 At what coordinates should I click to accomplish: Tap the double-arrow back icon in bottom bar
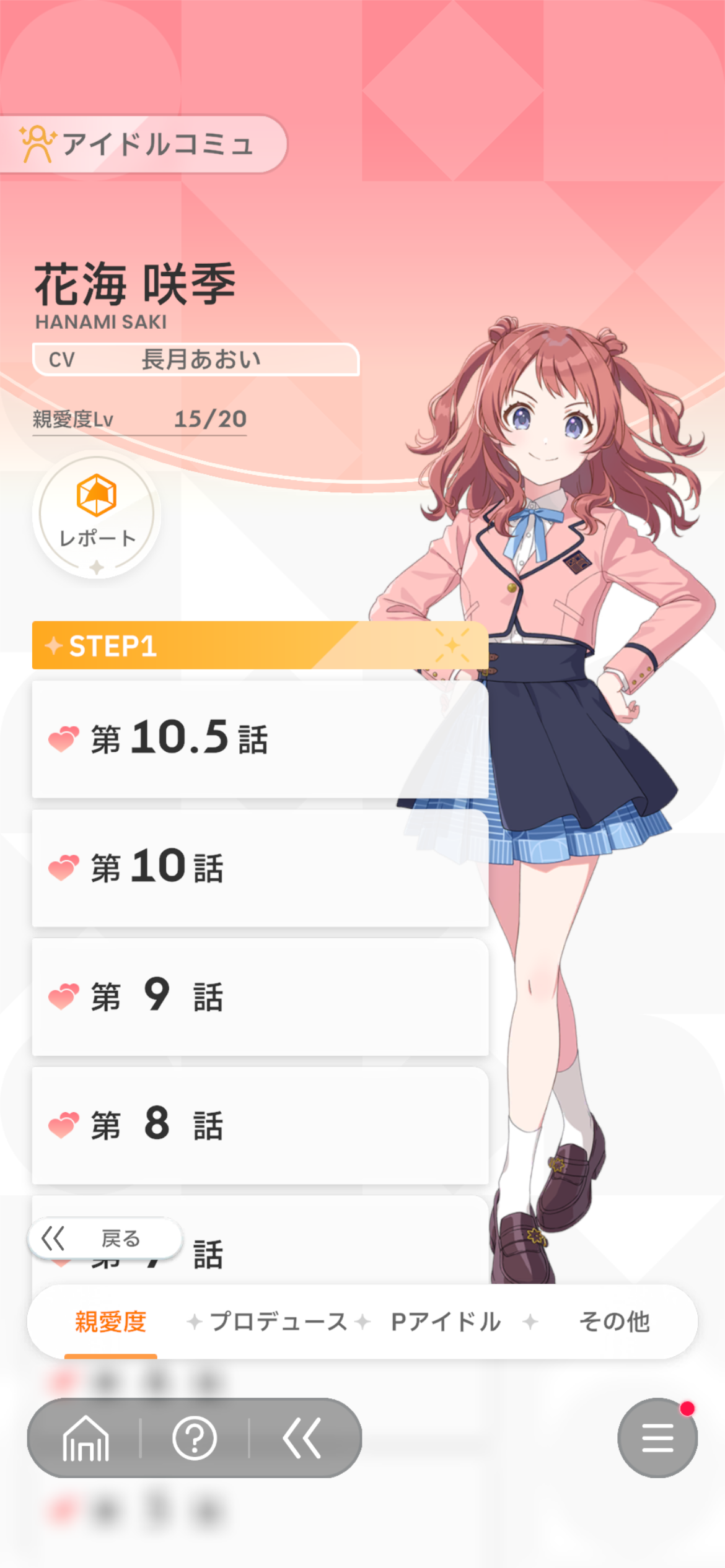pos(302,1437)
